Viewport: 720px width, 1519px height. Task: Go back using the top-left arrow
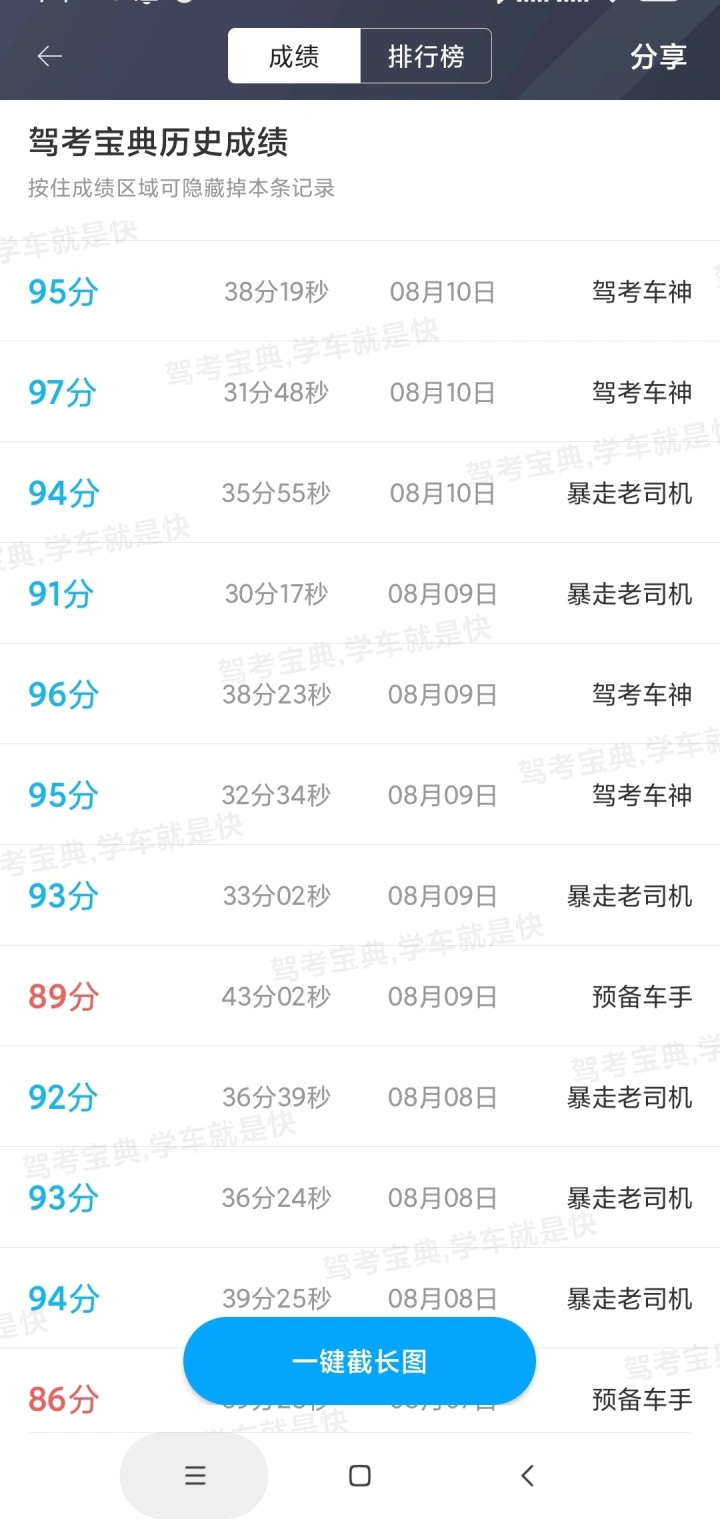[50, 56]
